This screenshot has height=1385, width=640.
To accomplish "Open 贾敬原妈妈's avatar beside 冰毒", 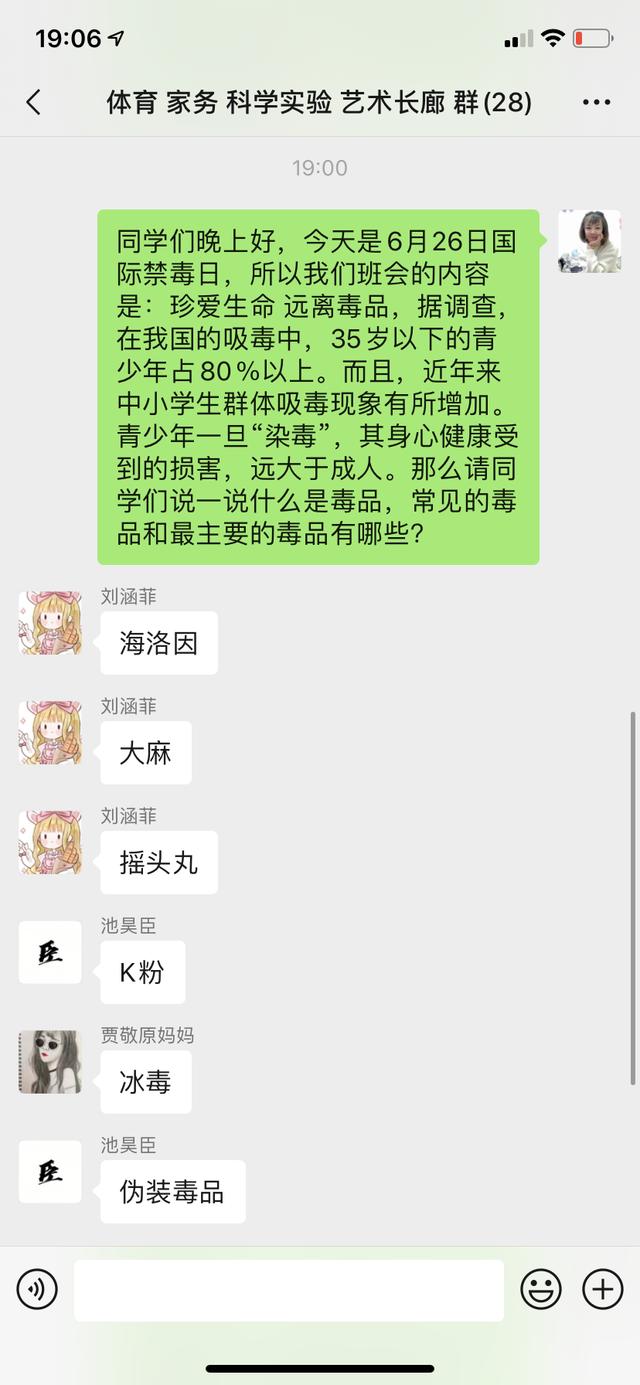I will tap(50, 1062).
